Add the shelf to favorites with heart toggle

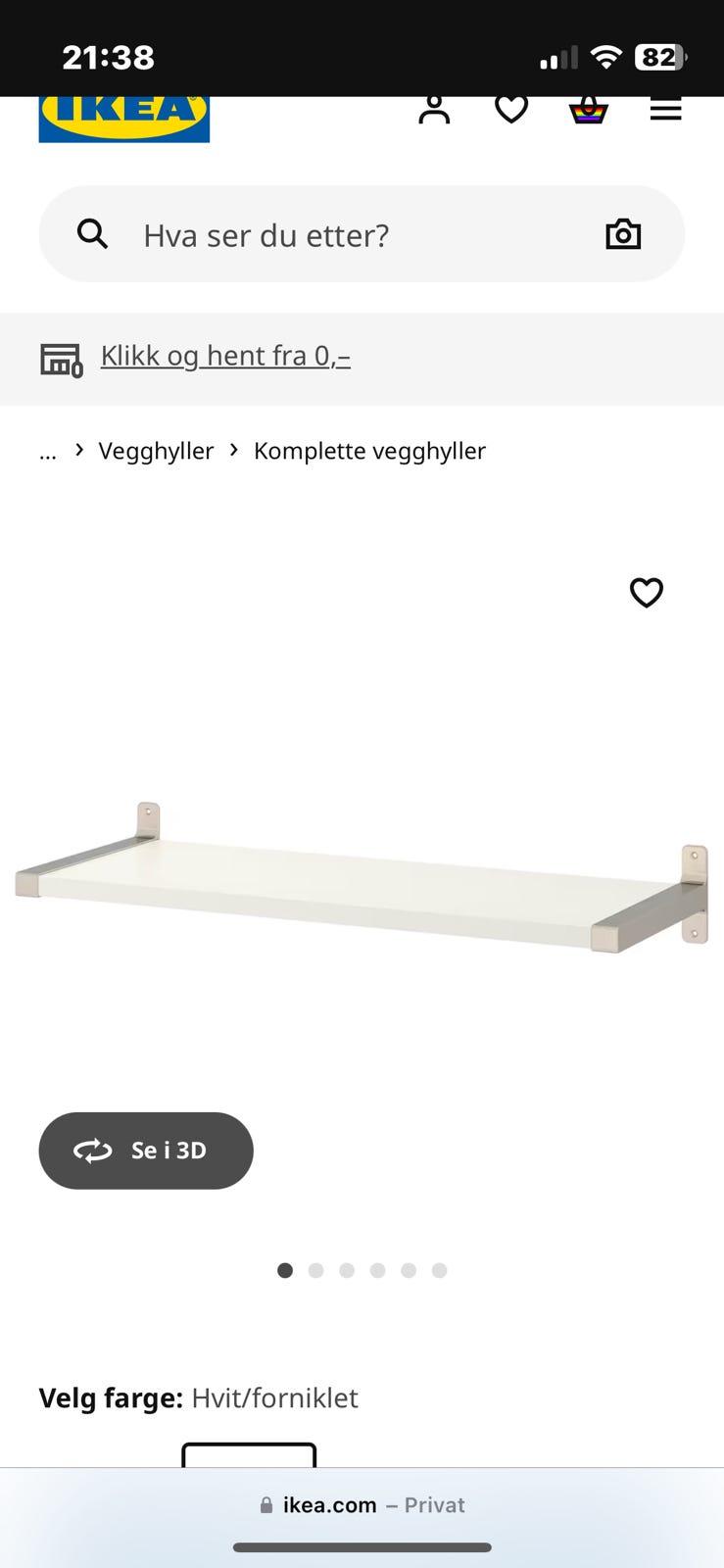pyautogui.click(x=646, y=593)
